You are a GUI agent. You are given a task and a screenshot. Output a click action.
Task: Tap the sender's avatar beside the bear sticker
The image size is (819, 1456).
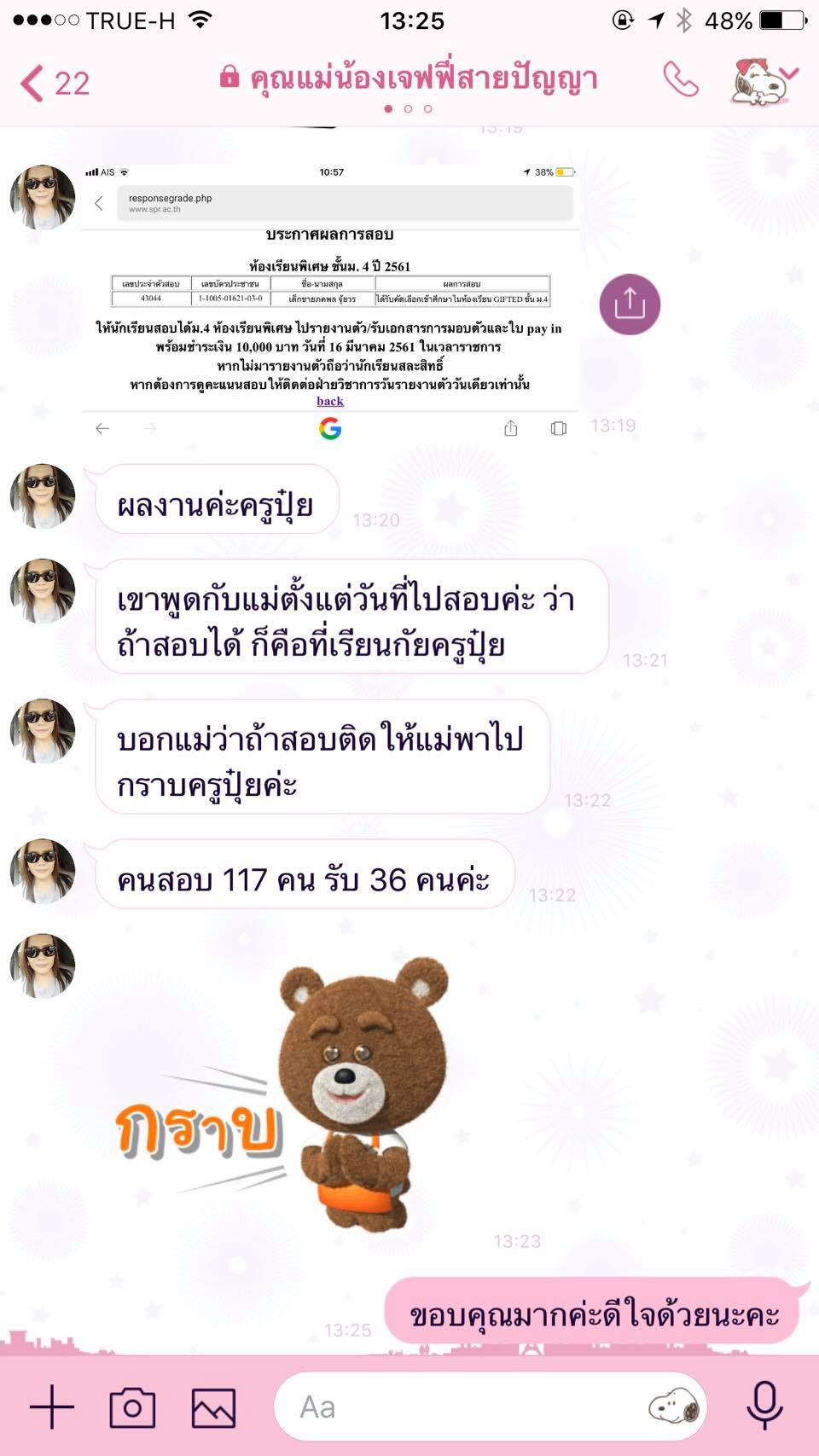[x=43, y=966]
